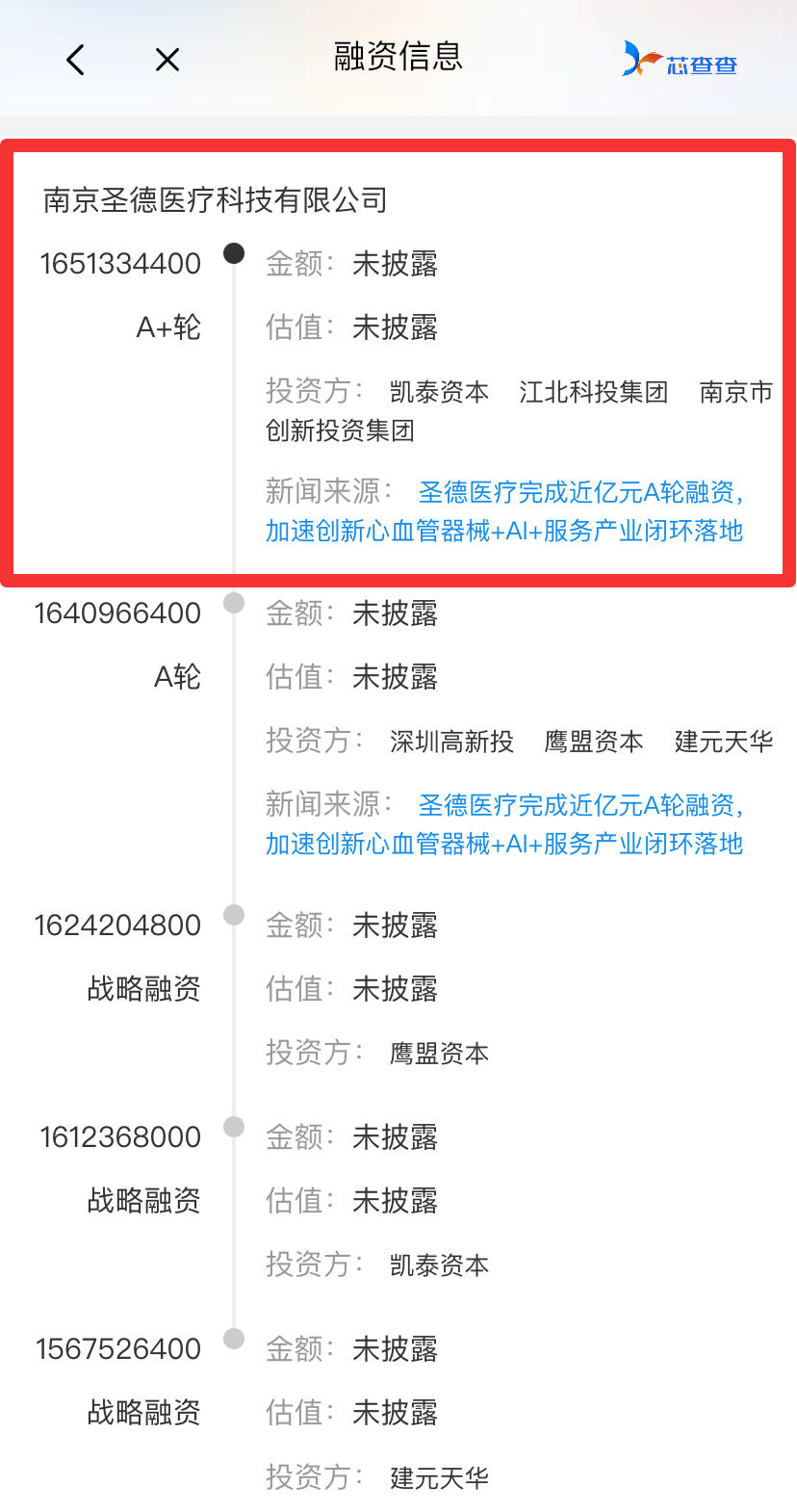This screenshot has height=1512, width=797.
Task: Close the page with the X icon
Action: 167,60
